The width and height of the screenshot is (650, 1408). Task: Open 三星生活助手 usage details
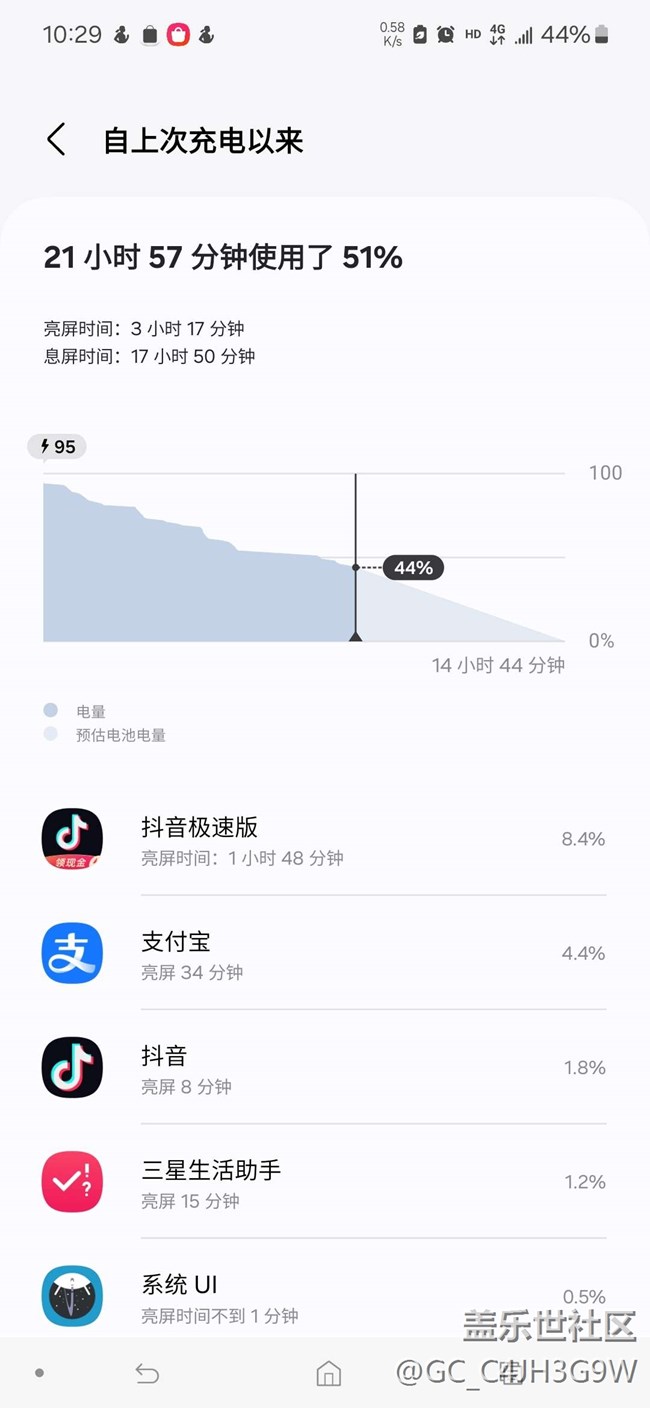[x=324, y=1181]
